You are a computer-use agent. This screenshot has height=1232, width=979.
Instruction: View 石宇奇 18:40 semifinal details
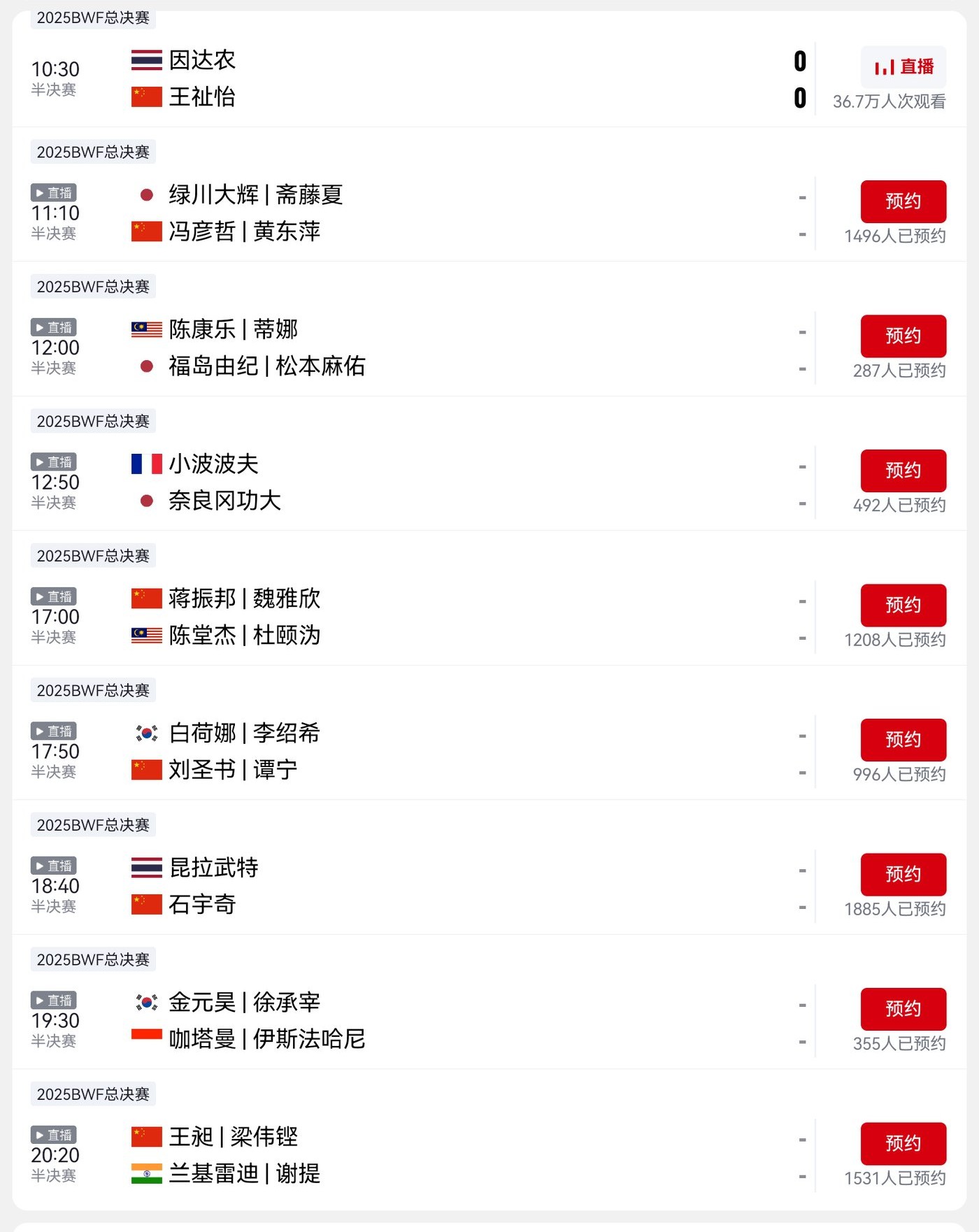203,905
